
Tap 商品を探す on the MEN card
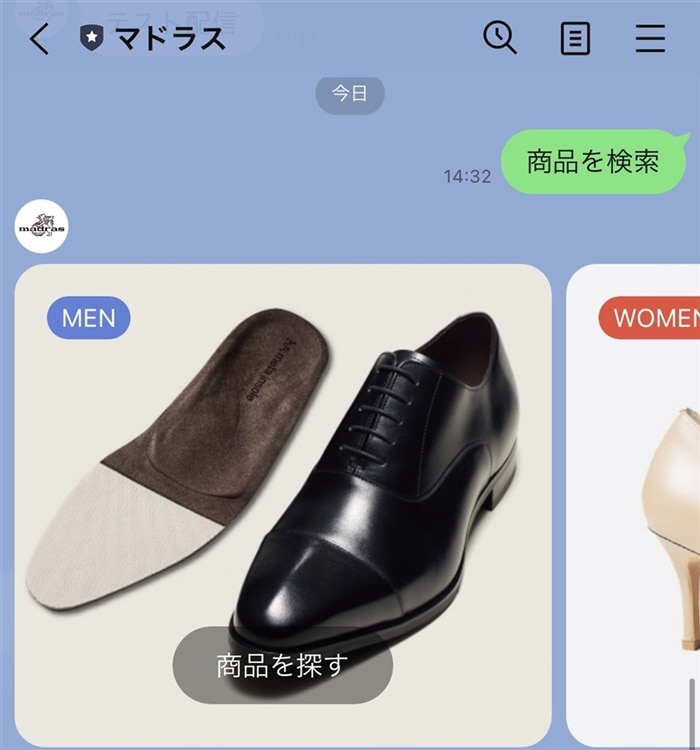(282, 665)
